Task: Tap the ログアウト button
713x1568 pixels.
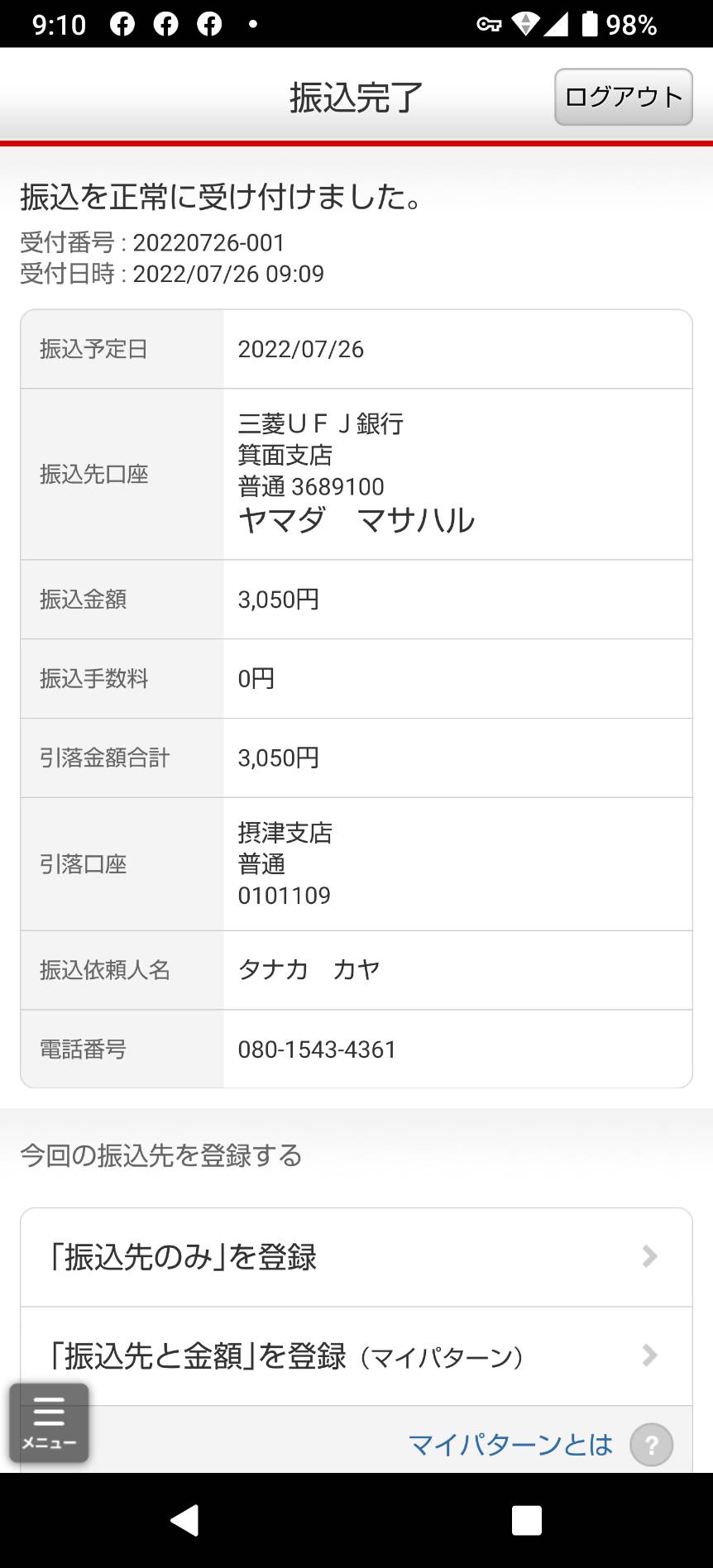Action: (x=623, y=97)
